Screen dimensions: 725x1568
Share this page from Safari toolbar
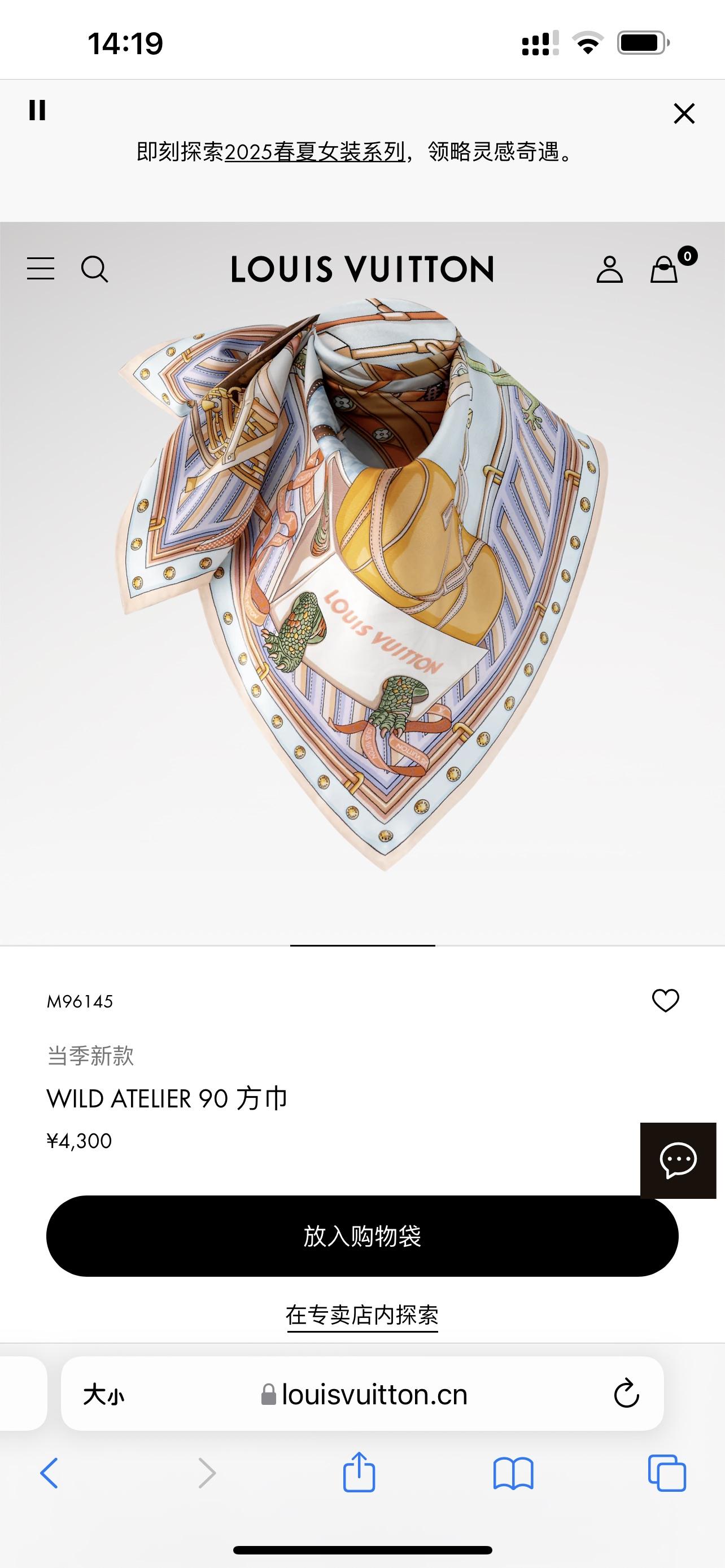[359, 1473]
